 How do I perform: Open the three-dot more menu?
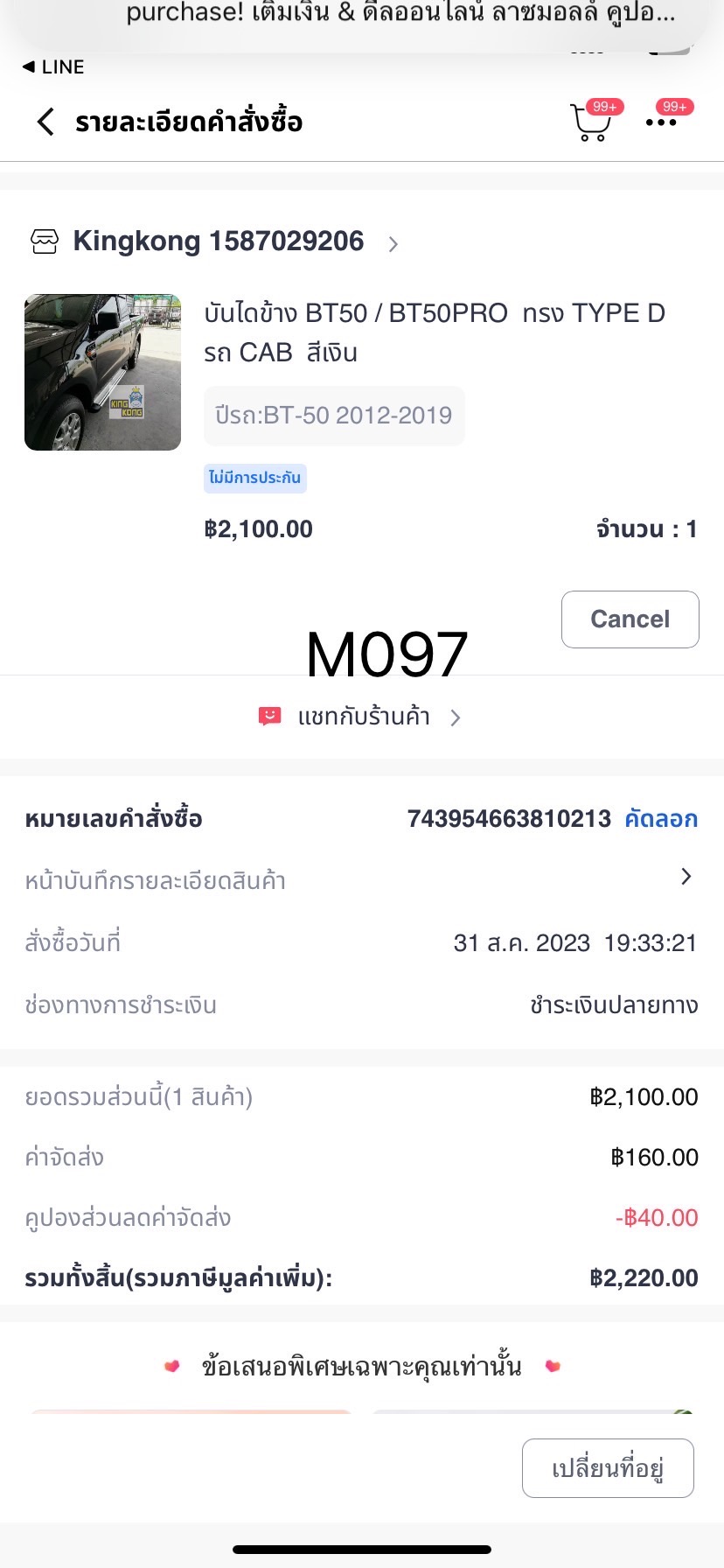coord(661,122)
